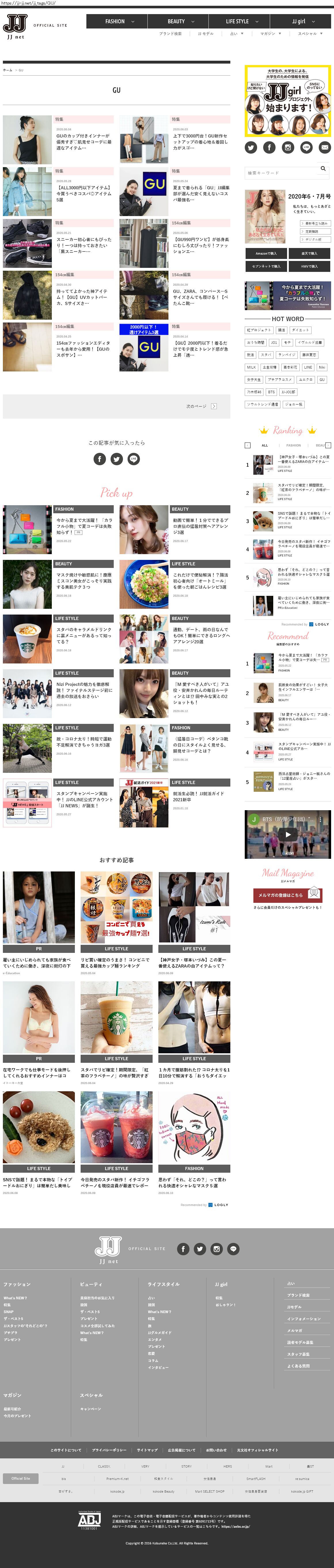Open the FASHION navigation menu

coord(119,21)
